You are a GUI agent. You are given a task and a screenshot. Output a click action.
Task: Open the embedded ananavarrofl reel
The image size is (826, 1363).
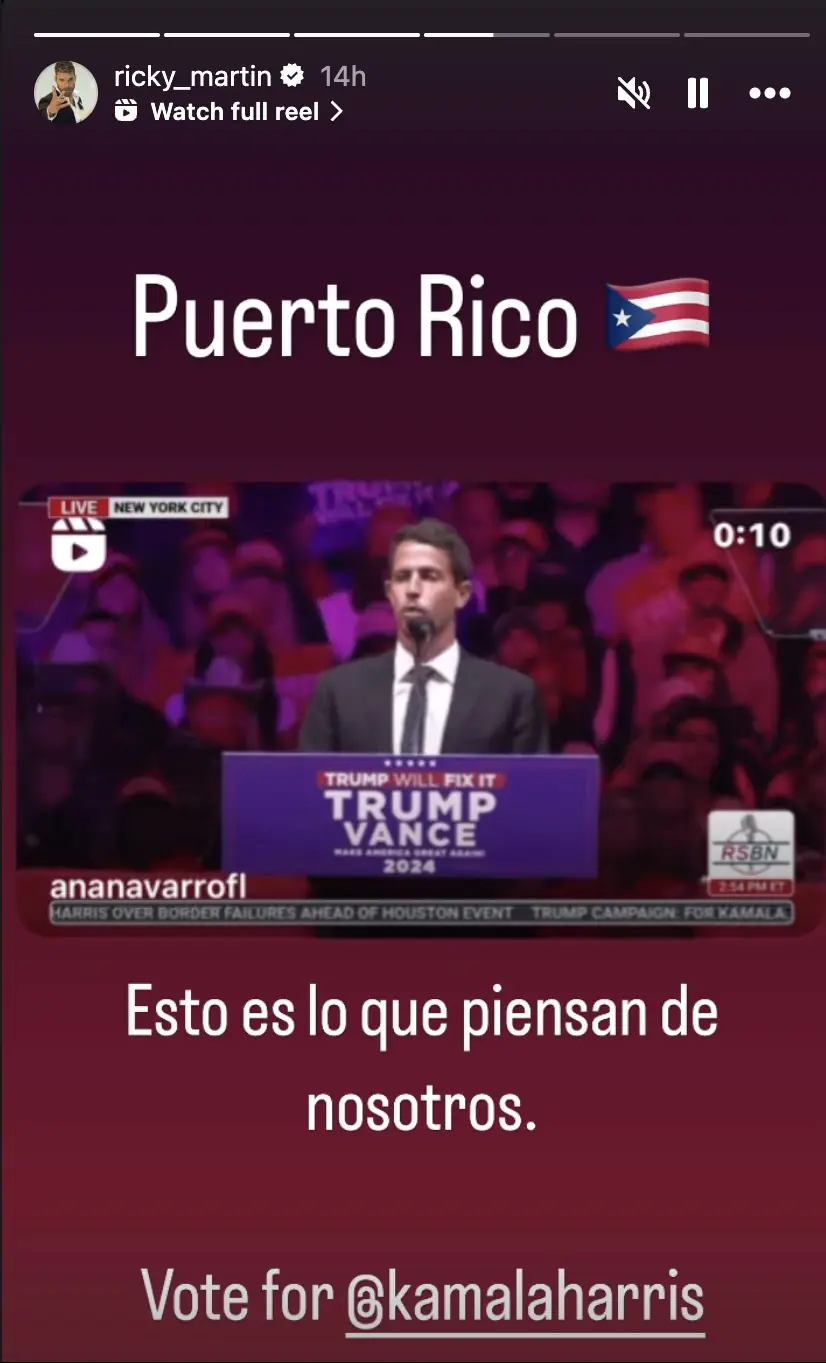tap(420, 708)
